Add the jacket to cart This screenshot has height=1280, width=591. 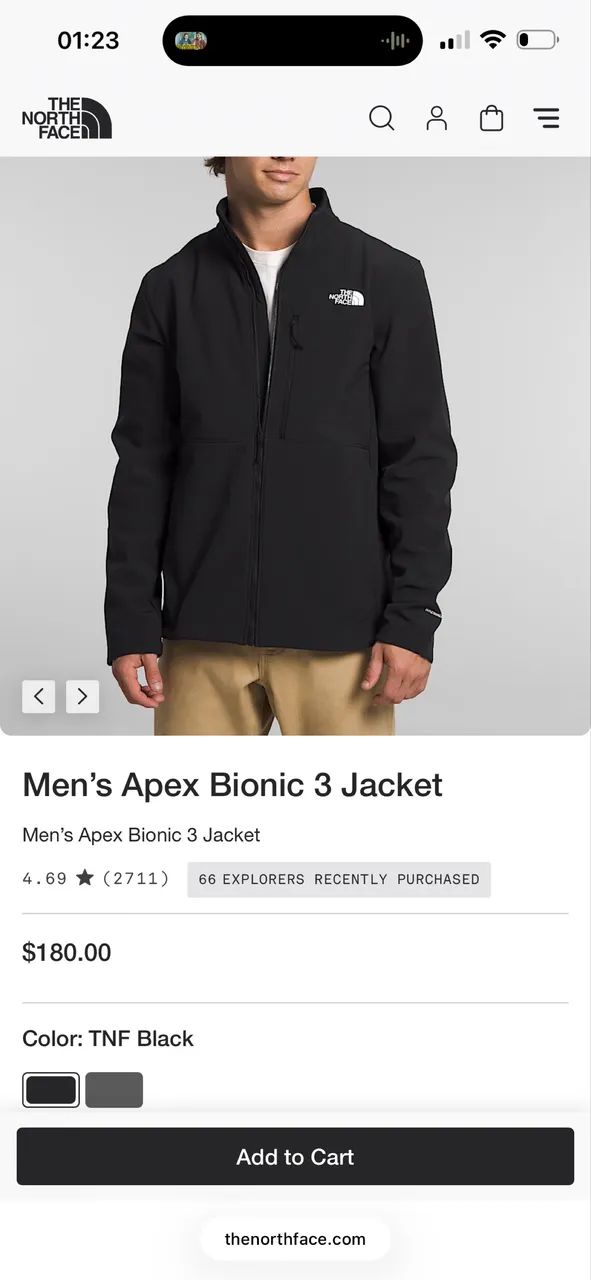295,1157
